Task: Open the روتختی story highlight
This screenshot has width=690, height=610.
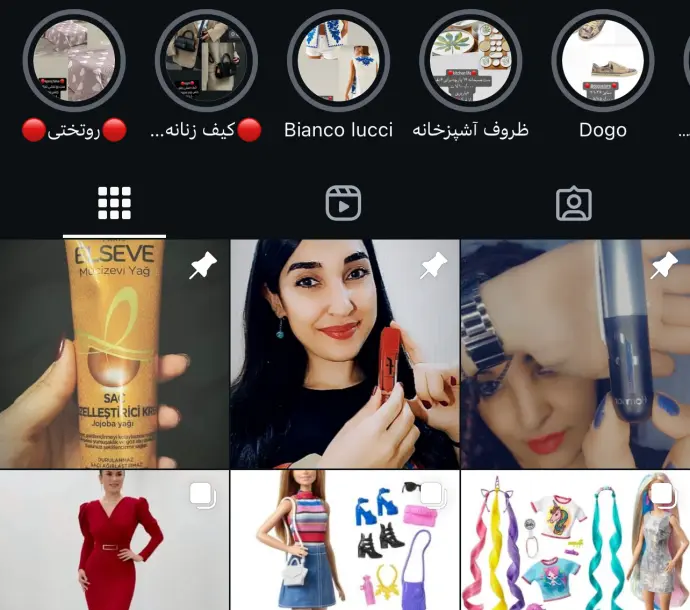Action: tap(74, 61)
